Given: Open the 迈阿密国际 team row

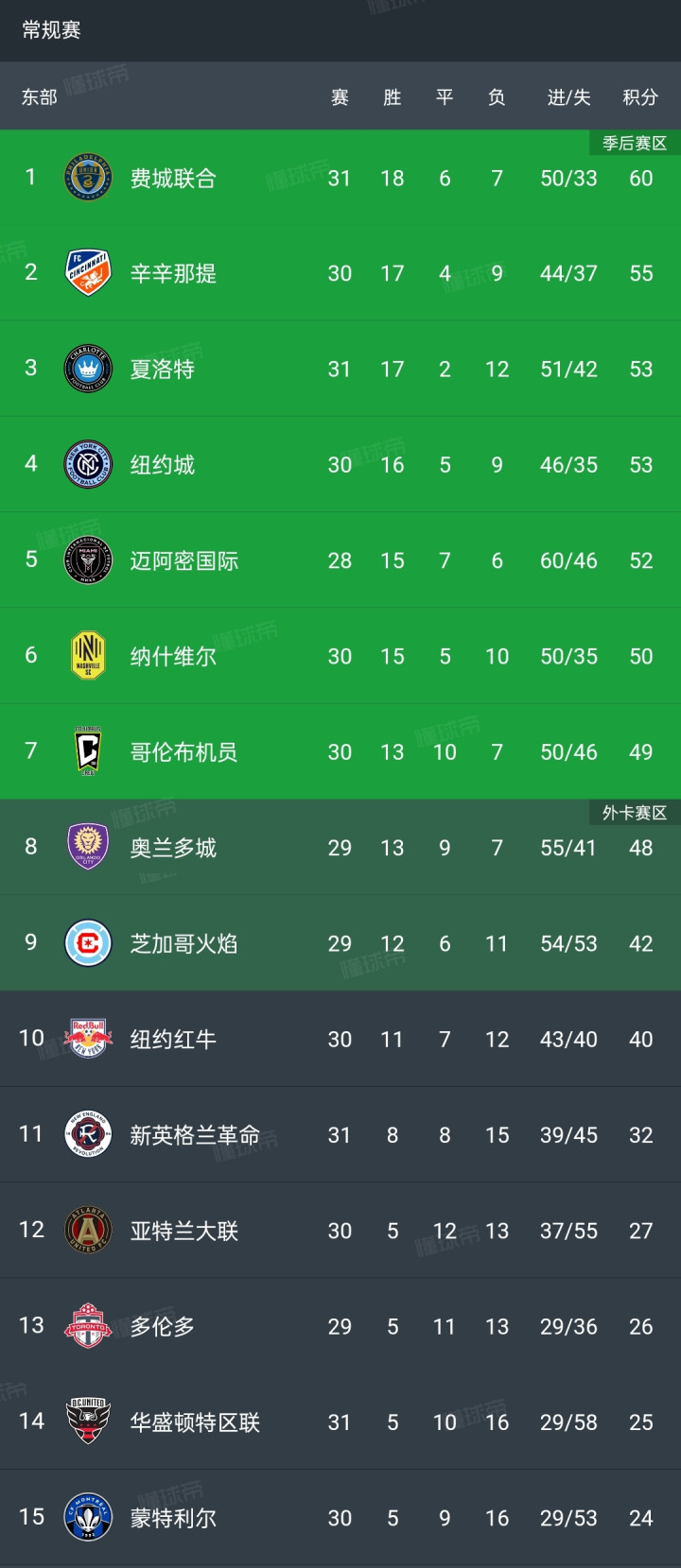Looking at the screenshot, I should tap(340, 560).
